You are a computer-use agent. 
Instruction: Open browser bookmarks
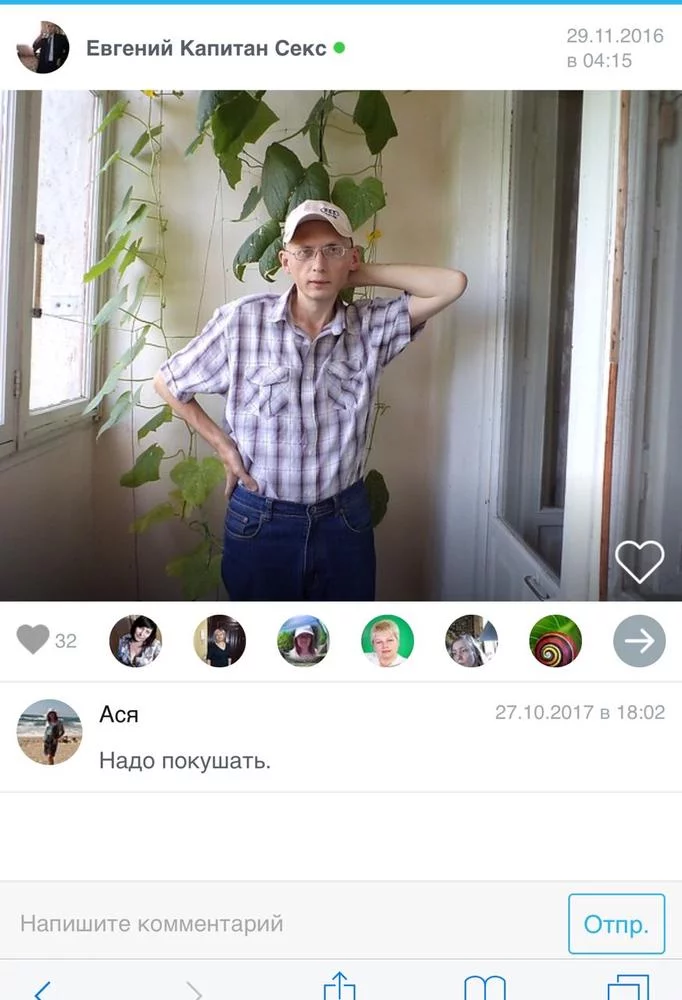(x=485, y=989)
